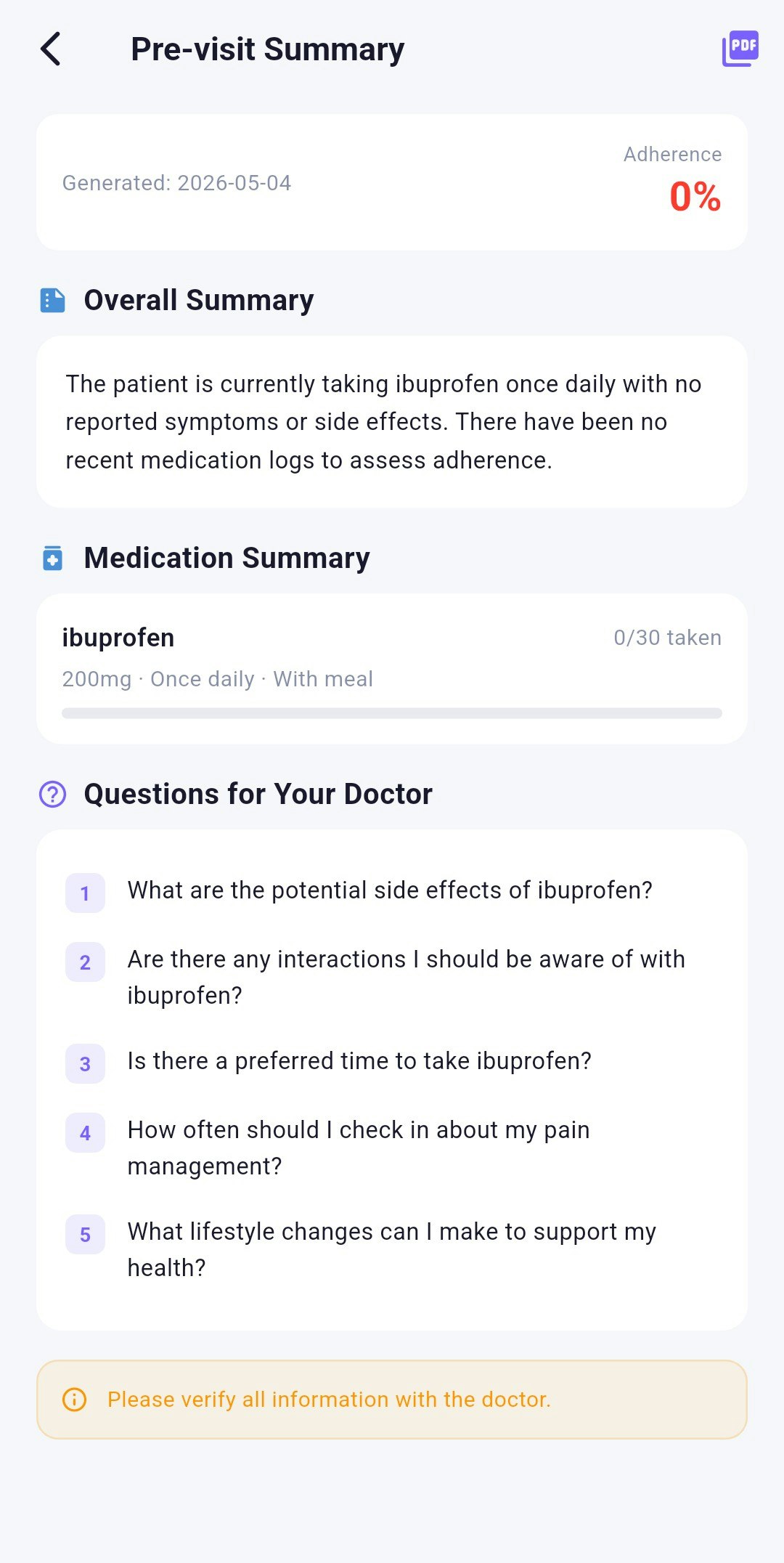Go back from Pre-visit Summary

pyautogui.click(x=51, y=49)
